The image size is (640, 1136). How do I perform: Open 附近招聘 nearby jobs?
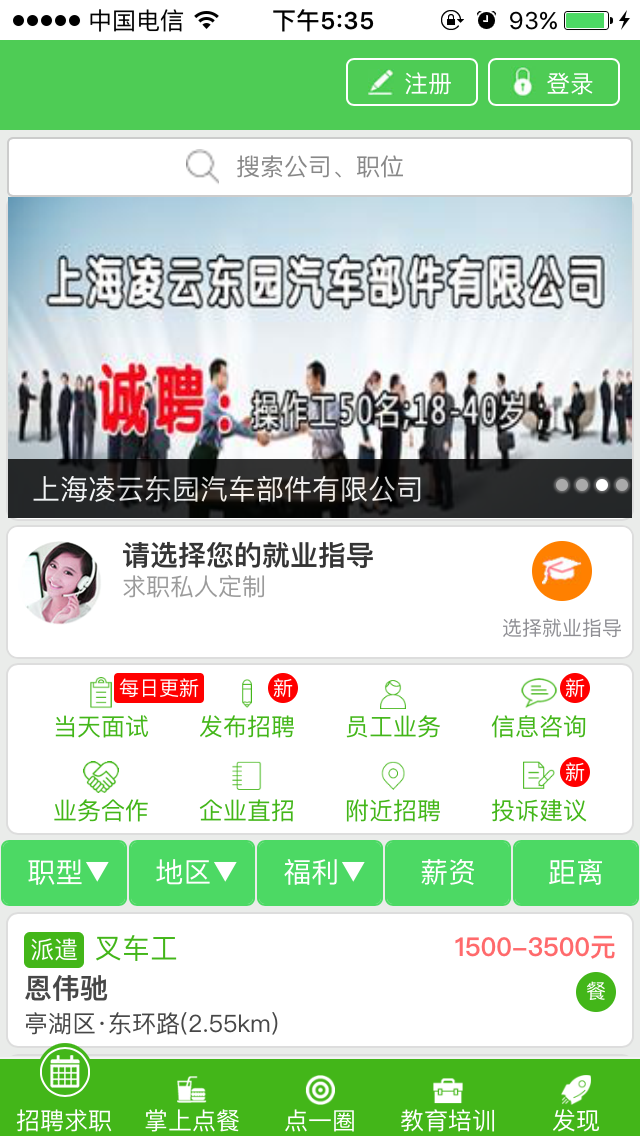(x=393, y=793)
